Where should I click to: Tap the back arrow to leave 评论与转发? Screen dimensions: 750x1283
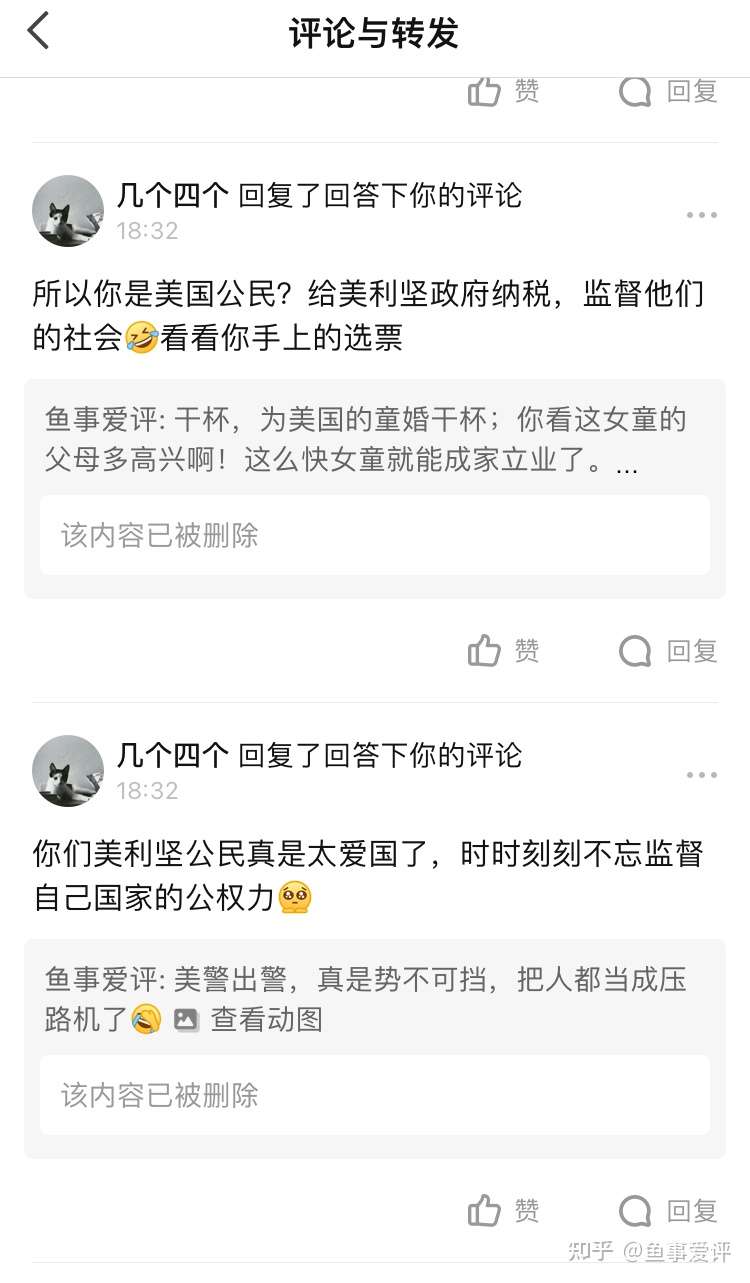38,31
